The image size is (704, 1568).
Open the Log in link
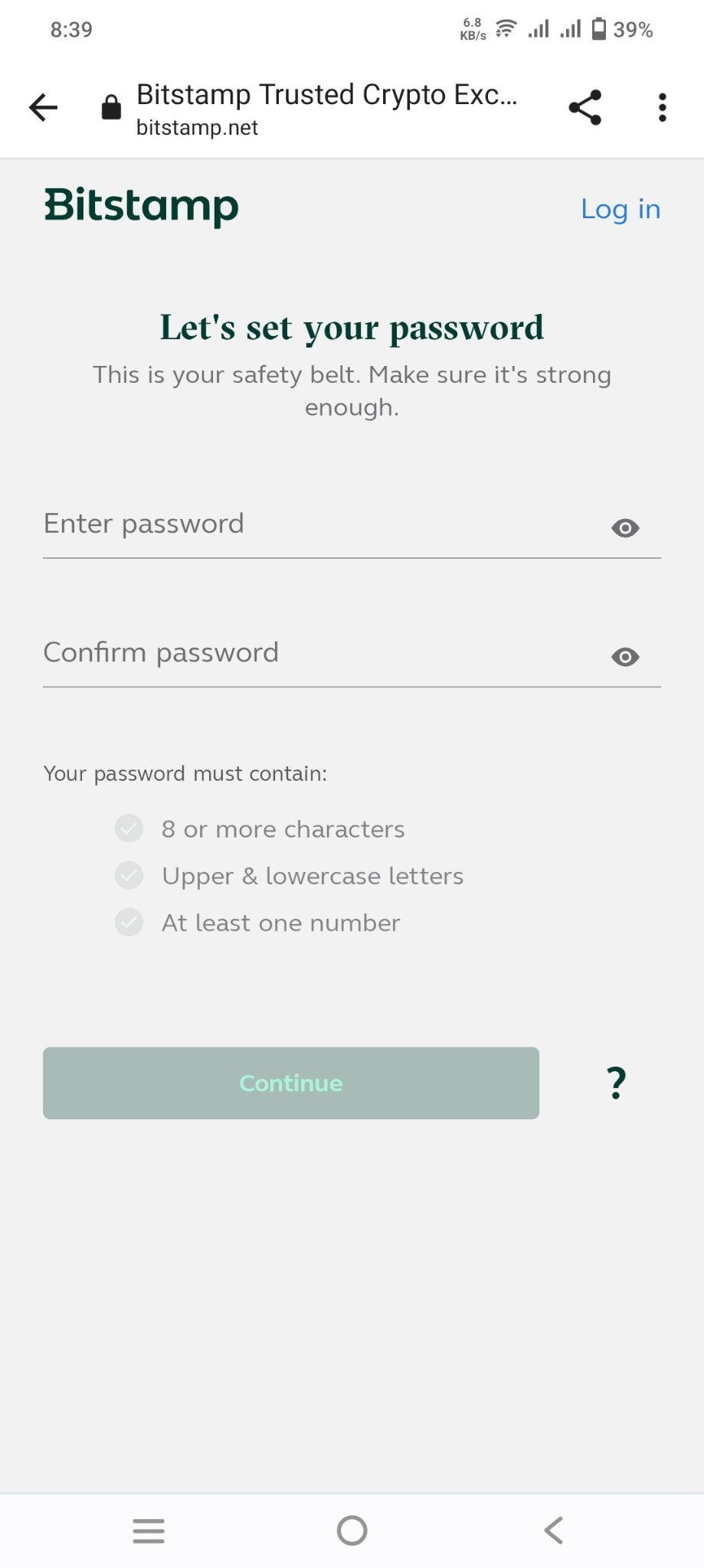click(x=621, y=209)
